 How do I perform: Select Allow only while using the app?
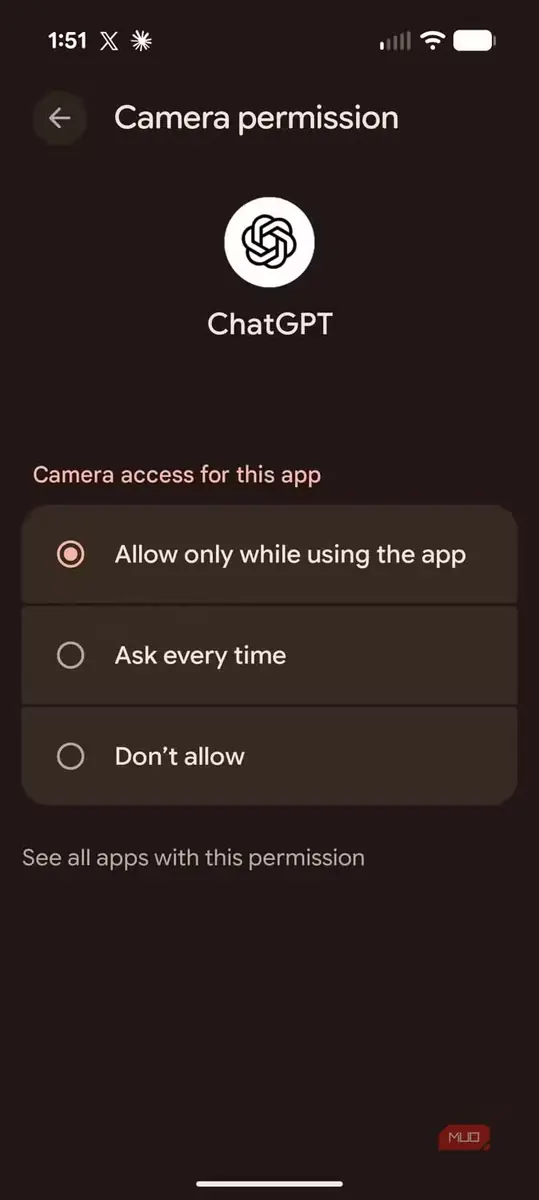(269, 554)
